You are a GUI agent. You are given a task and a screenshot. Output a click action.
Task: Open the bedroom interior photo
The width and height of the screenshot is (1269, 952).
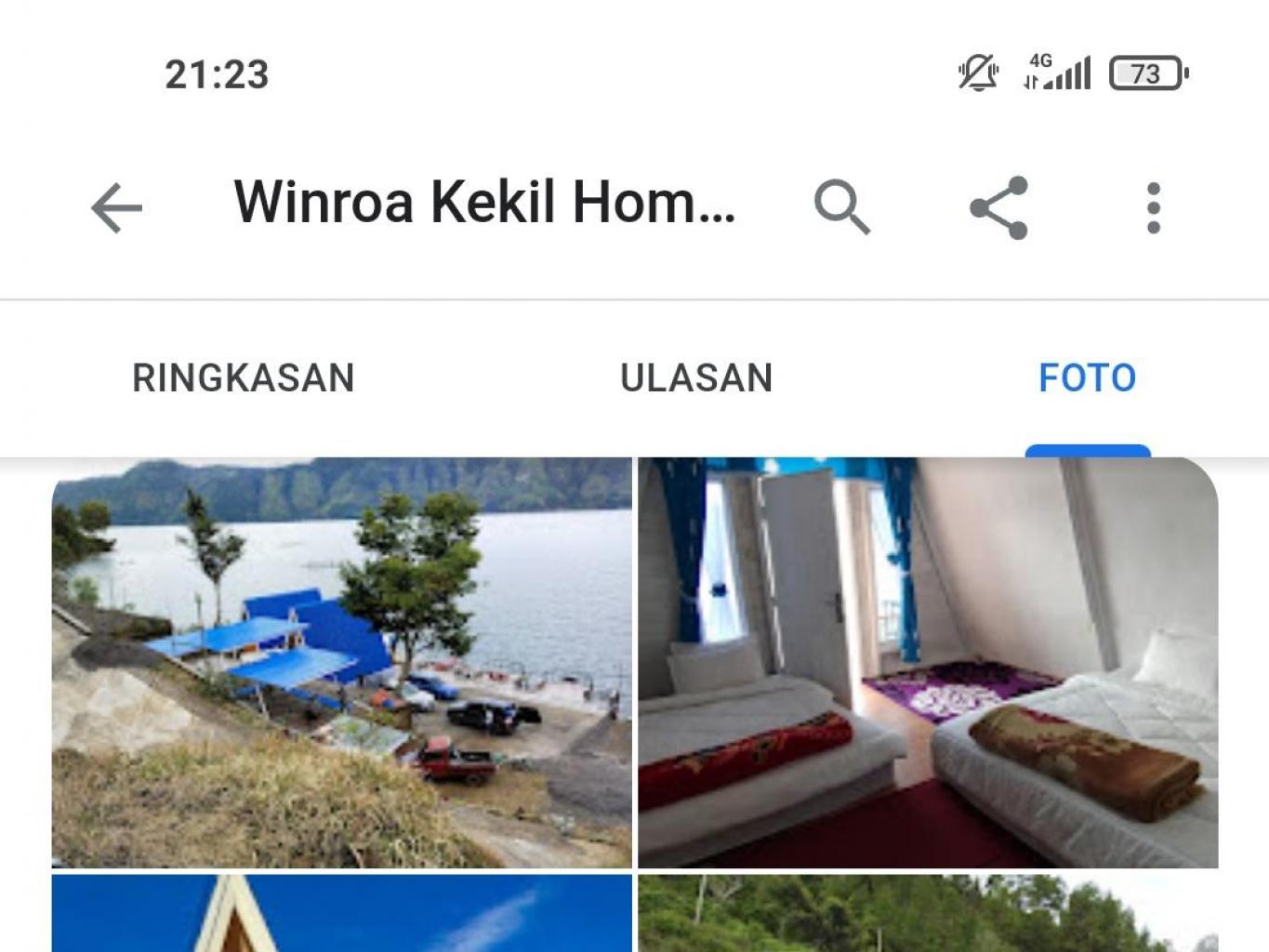pyautogui.click(x=927, y=662)
